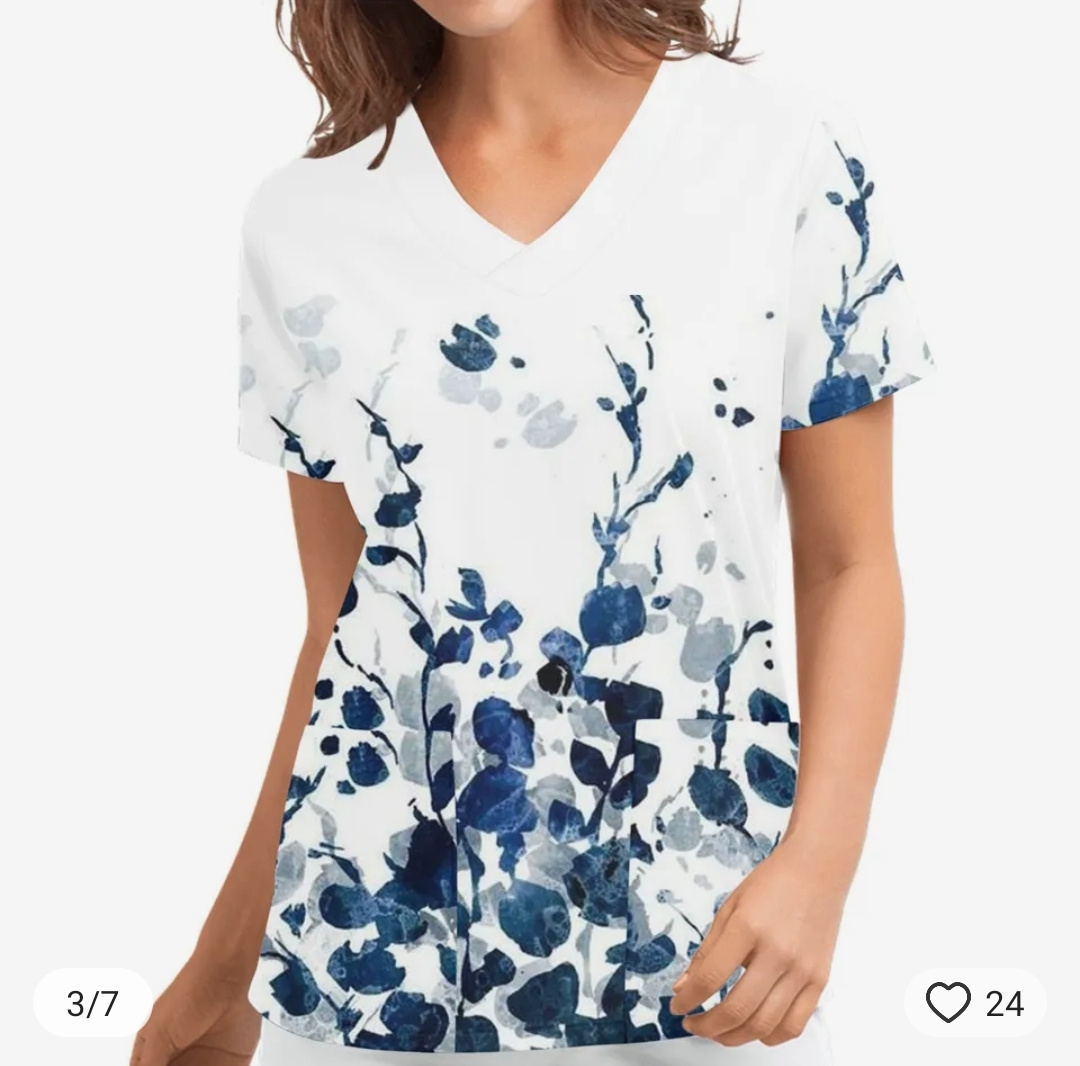Tap the heart icon to favorite this top
This screenshot has width=1080, height=1066.
tap(948, 1002)
